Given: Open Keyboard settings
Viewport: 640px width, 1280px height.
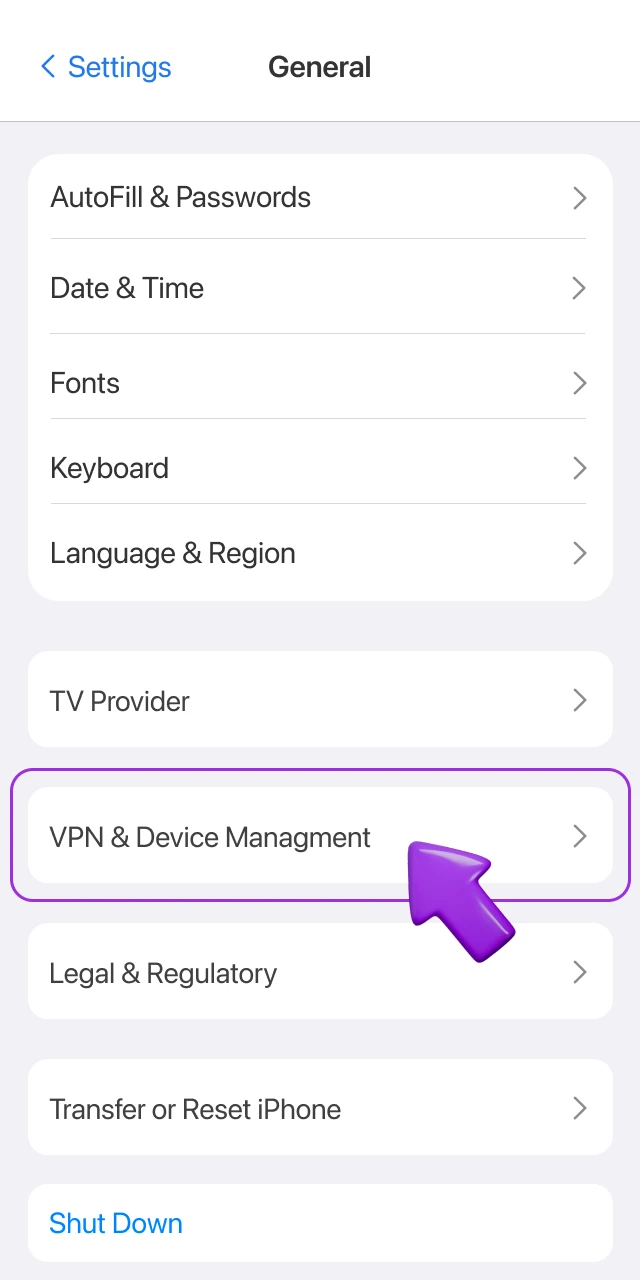Looking at the screenshot, I should [320, 468].
